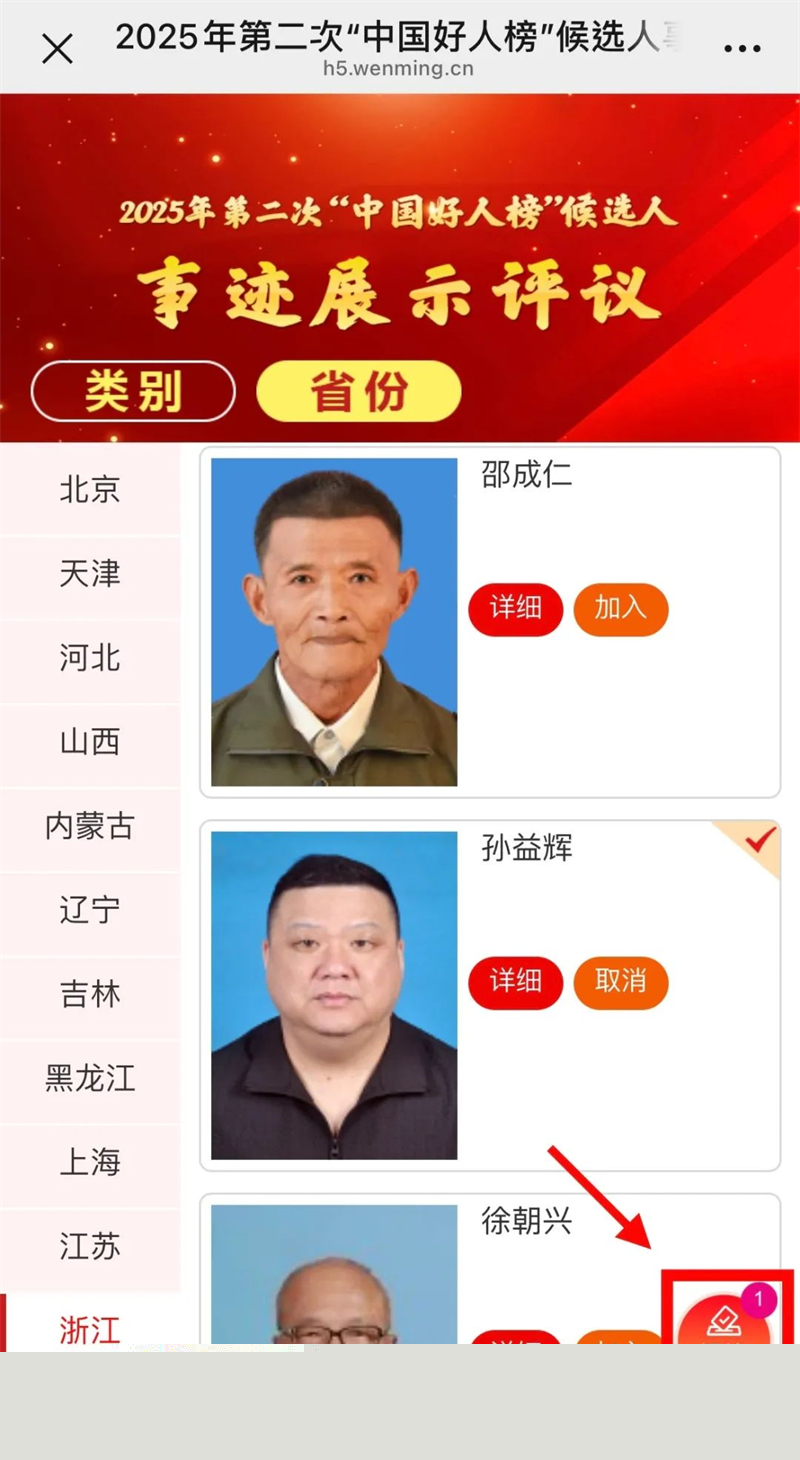Tap 取消 to deselect 孙益辉

click(620, 982)
